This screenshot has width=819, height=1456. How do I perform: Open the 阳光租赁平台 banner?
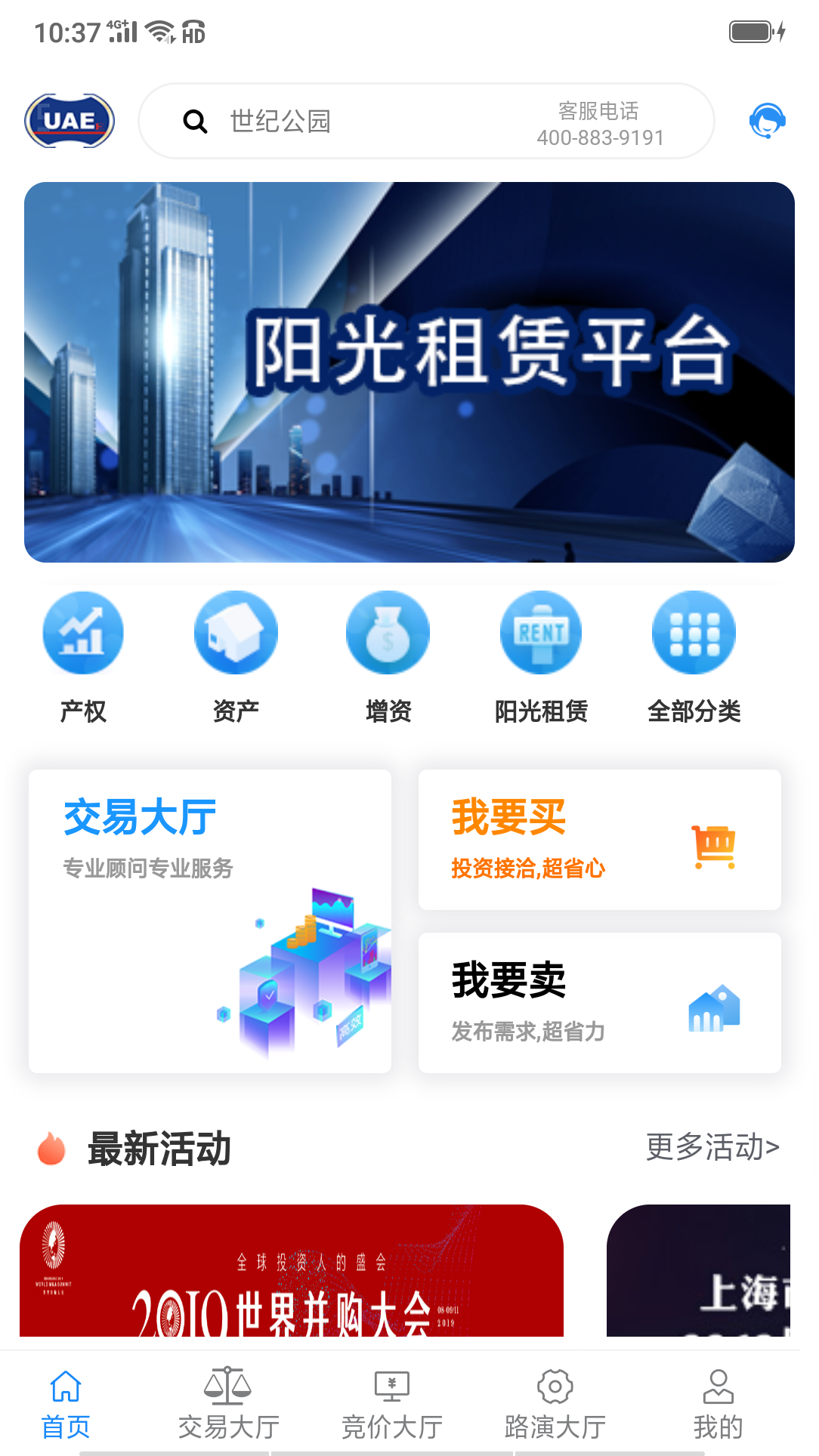(x=409, y=372)
